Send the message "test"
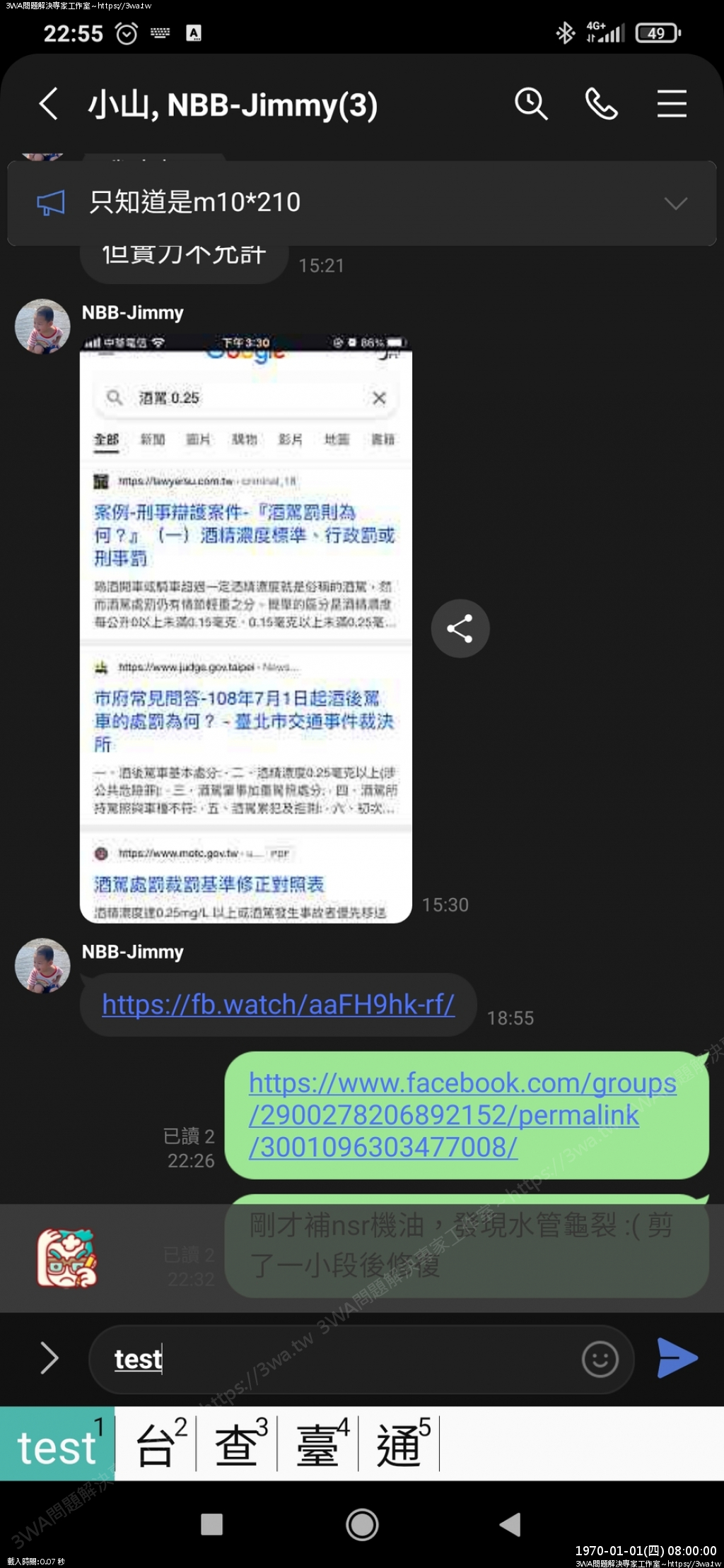This screenshot has height=1568, width=724. (677, 1357)
